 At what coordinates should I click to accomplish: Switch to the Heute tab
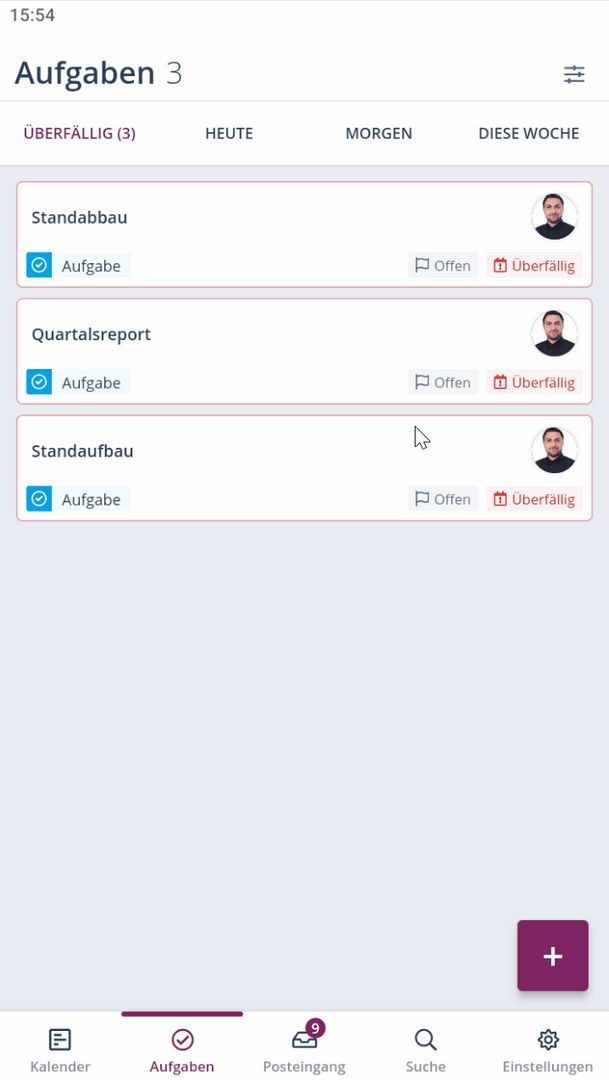(229, 134)
